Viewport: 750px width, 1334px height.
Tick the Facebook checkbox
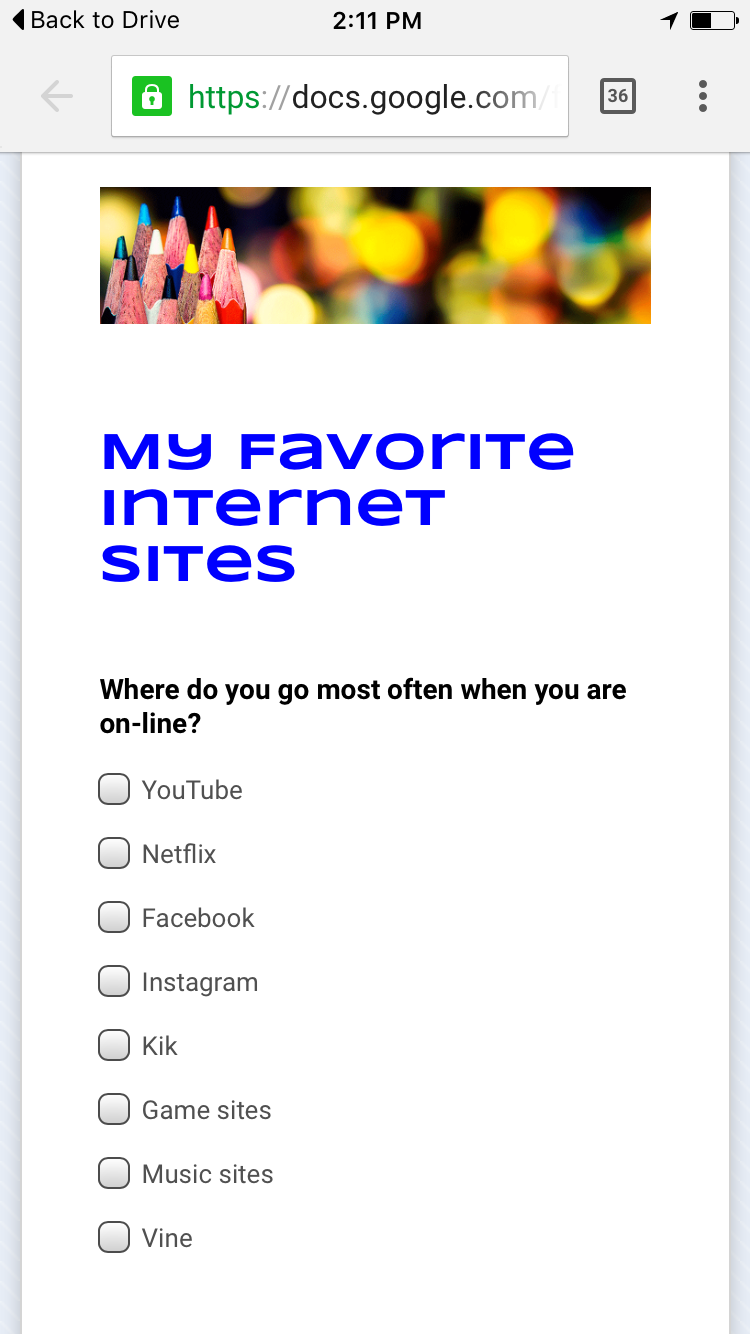[x=114, y=917]
